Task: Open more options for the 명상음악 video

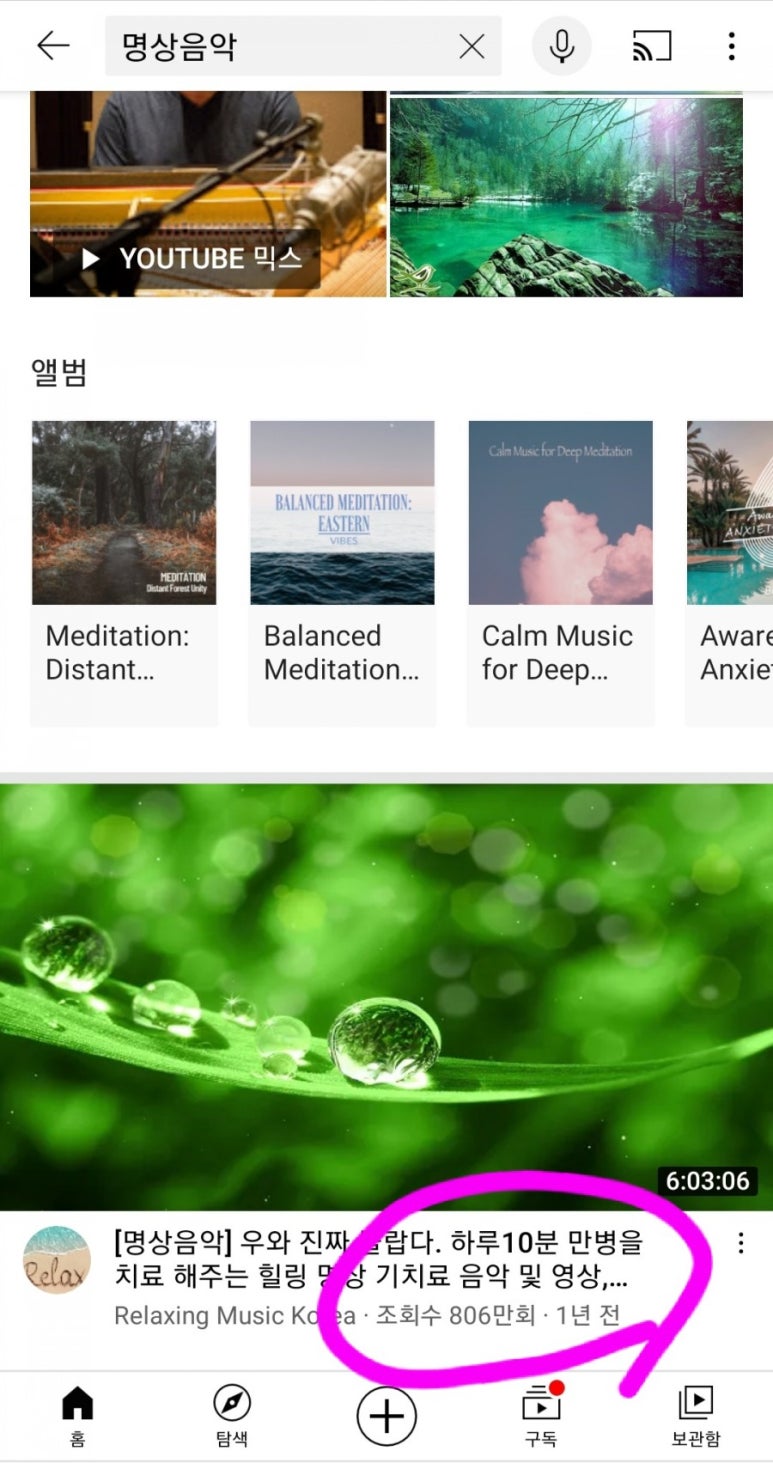Action: pos(741,1243)
